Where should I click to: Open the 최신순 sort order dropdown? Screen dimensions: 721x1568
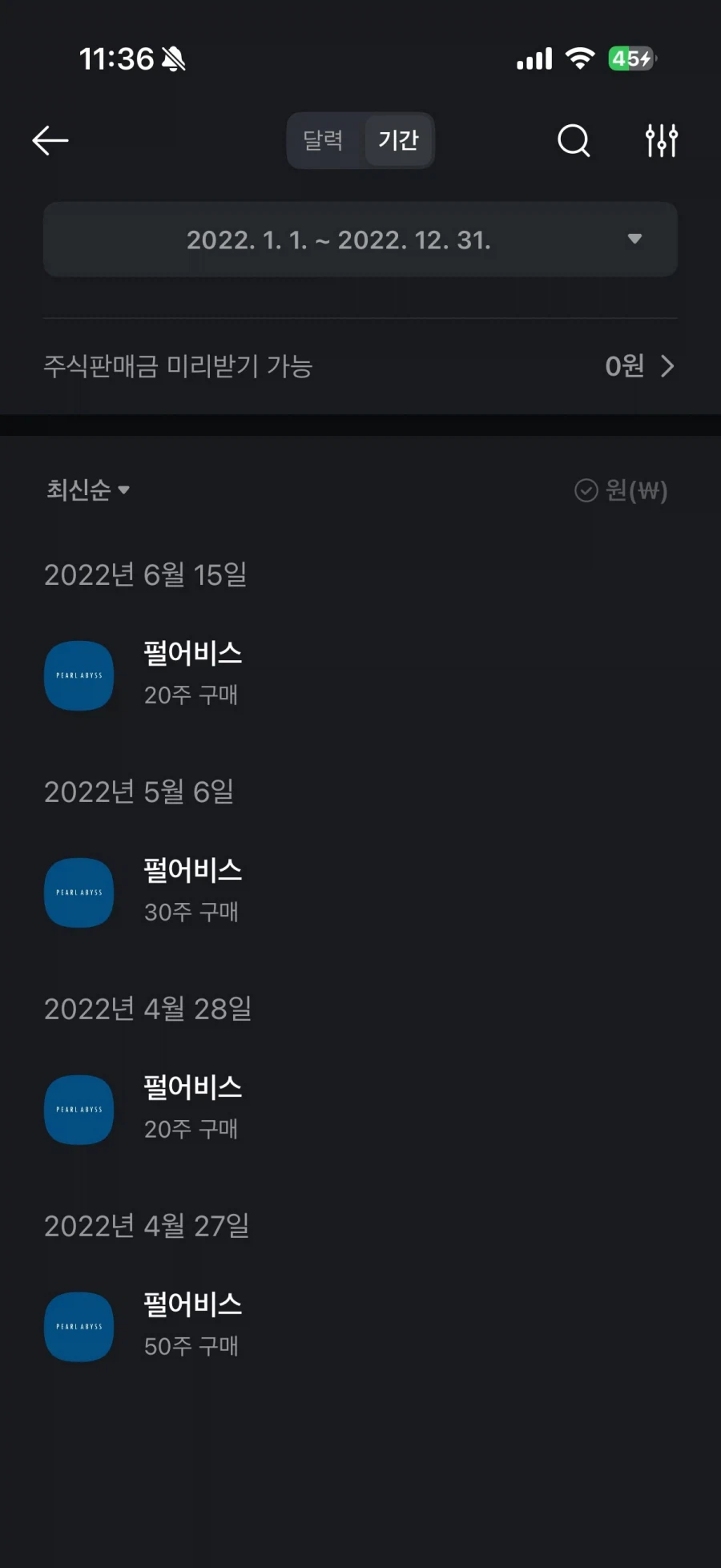pyautogui.click(x=88, y=490)
